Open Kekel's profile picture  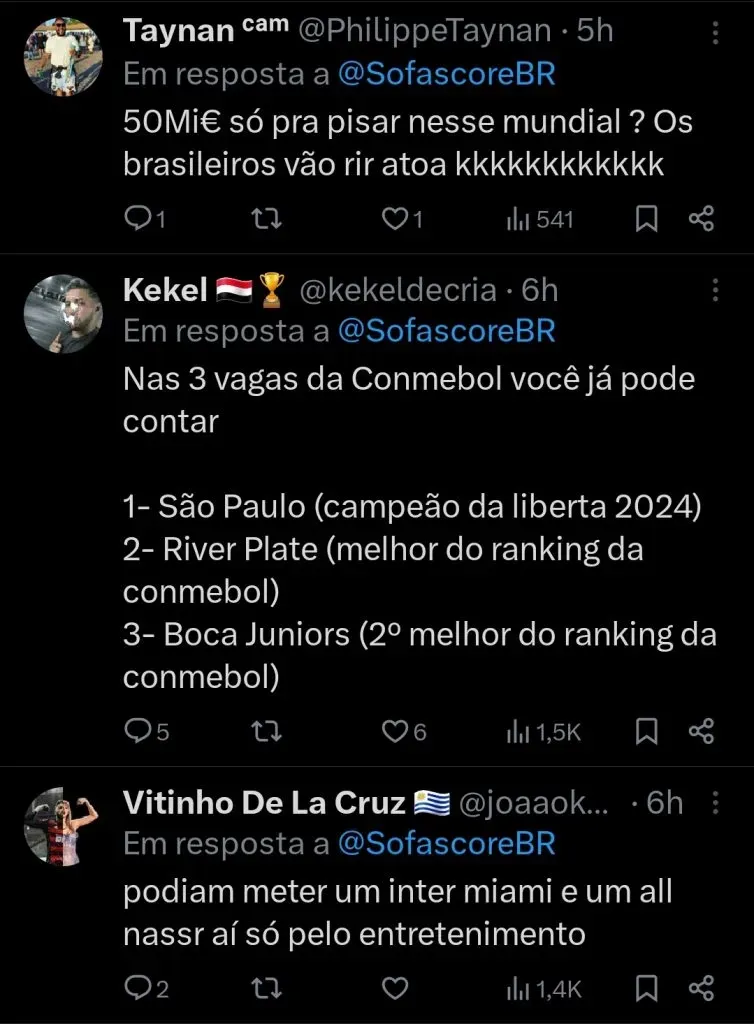pos(62,314)
